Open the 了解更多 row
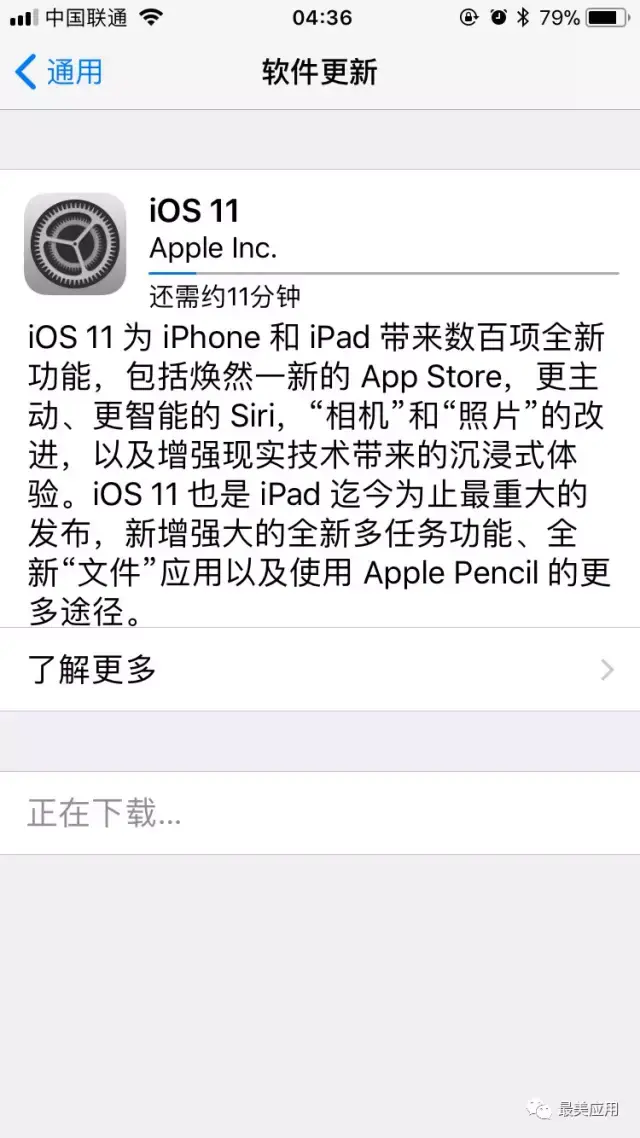 tap(320, 669)
